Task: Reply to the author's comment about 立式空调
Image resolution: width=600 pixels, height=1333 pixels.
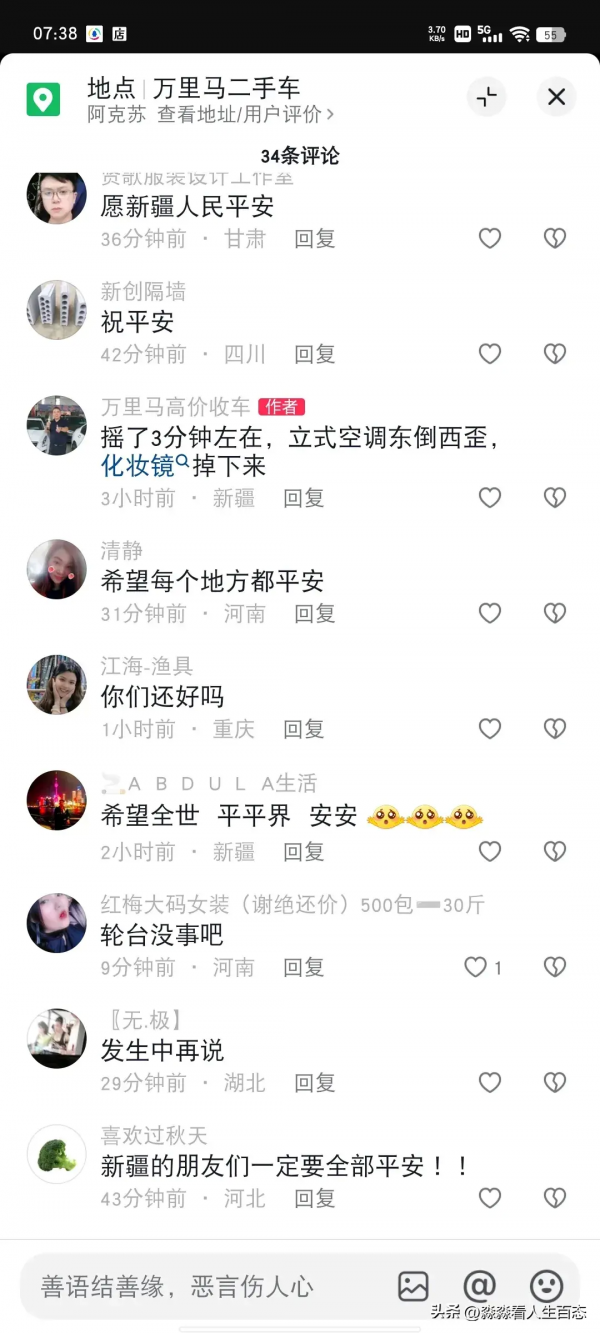Action: point(303,498)
